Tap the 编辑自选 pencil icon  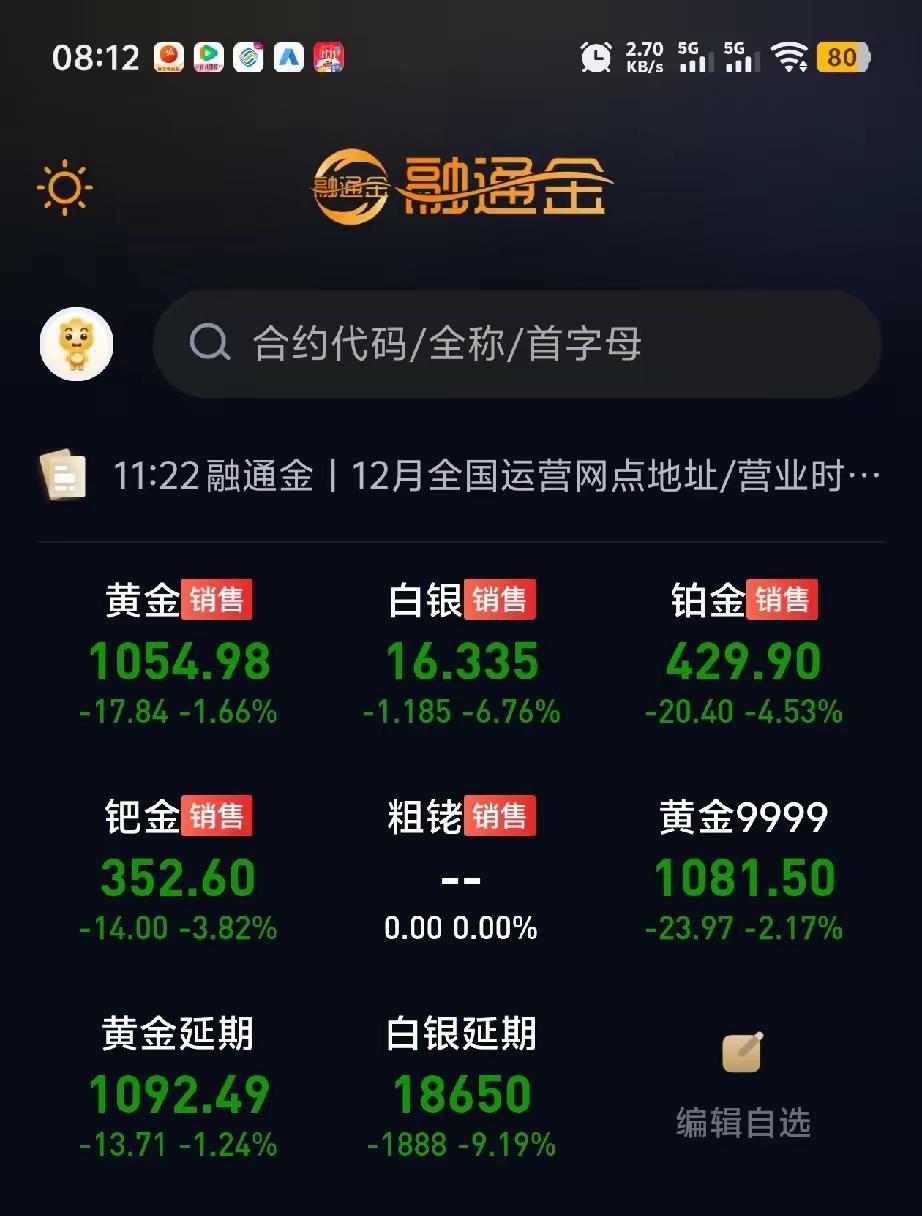pyautogui.click(x=741, y=1053)
